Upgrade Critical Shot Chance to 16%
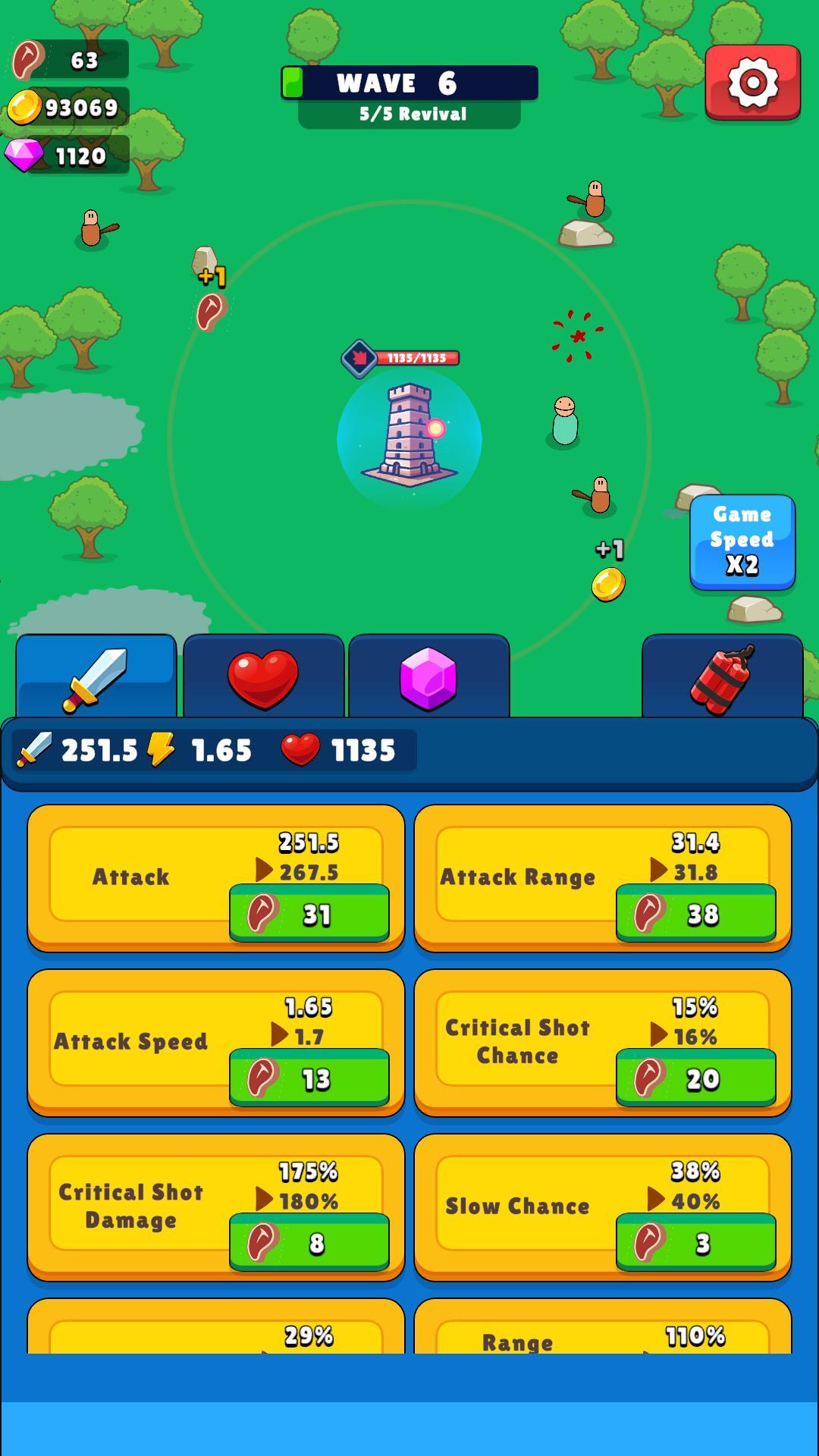Image resolution: width=819 pixels, height=1456 pixels. 695,1078
